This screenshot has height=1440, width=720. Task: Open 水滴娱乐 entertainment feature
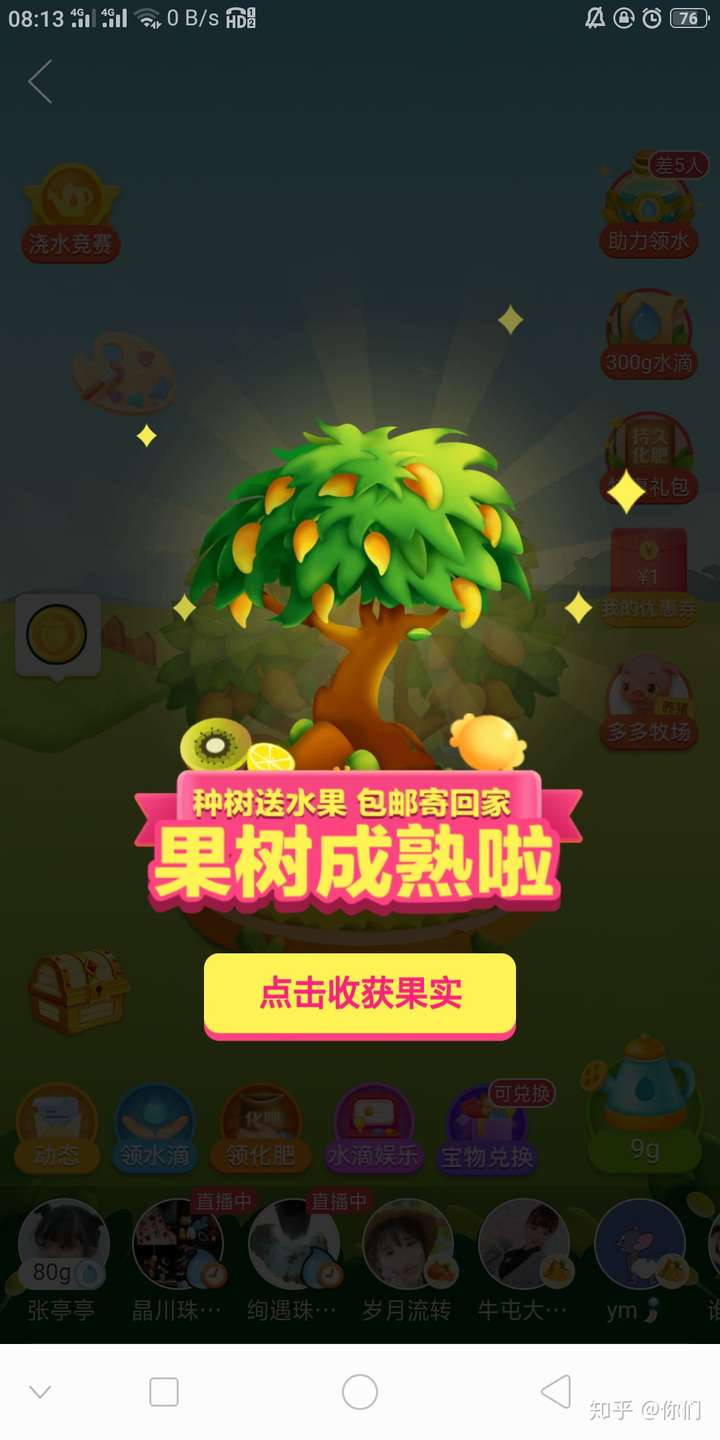click(x=372, y=1125)
